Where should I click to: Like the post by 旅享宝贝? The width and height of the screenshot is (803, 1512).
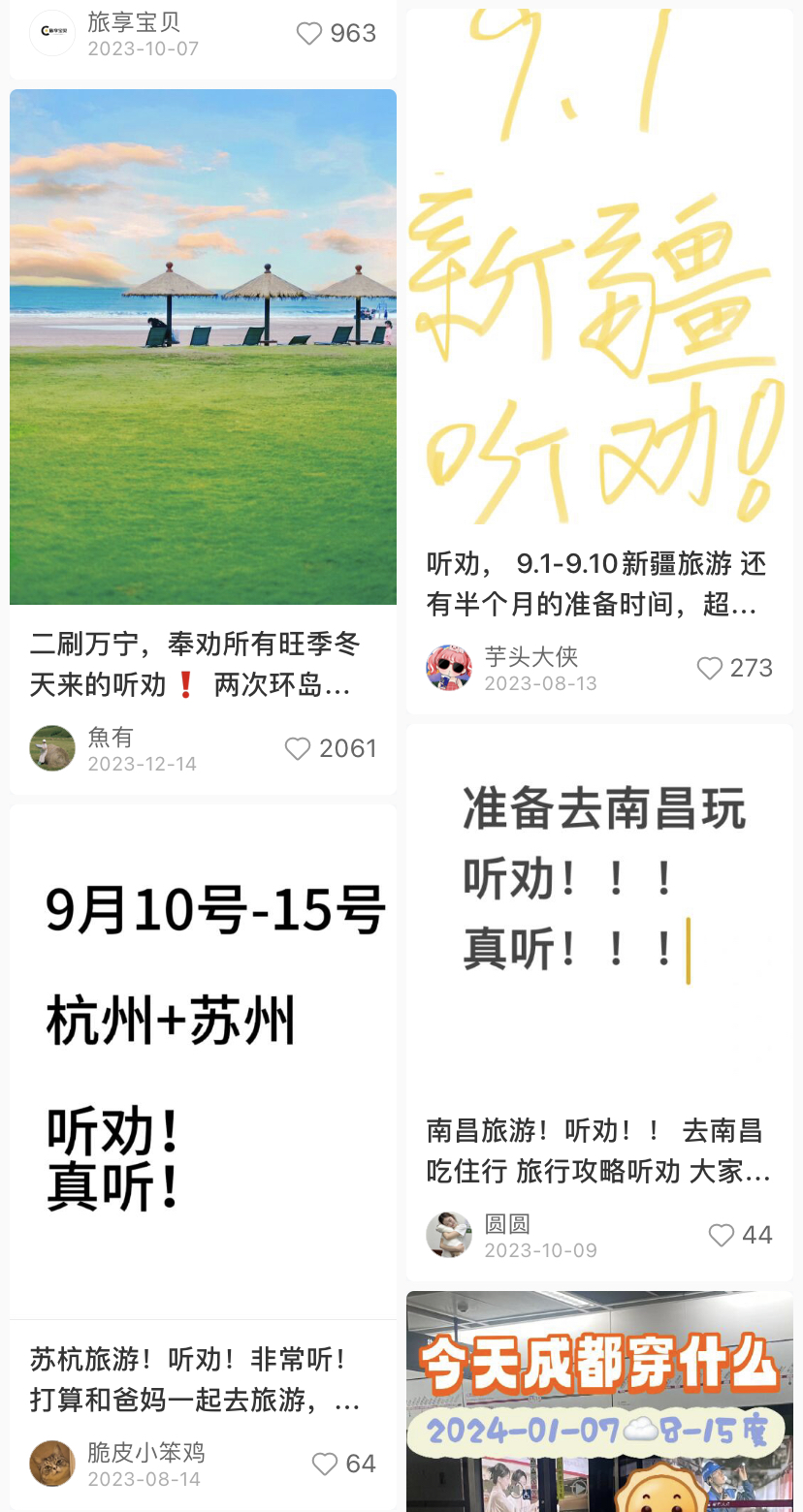click(x=309, y=34)
